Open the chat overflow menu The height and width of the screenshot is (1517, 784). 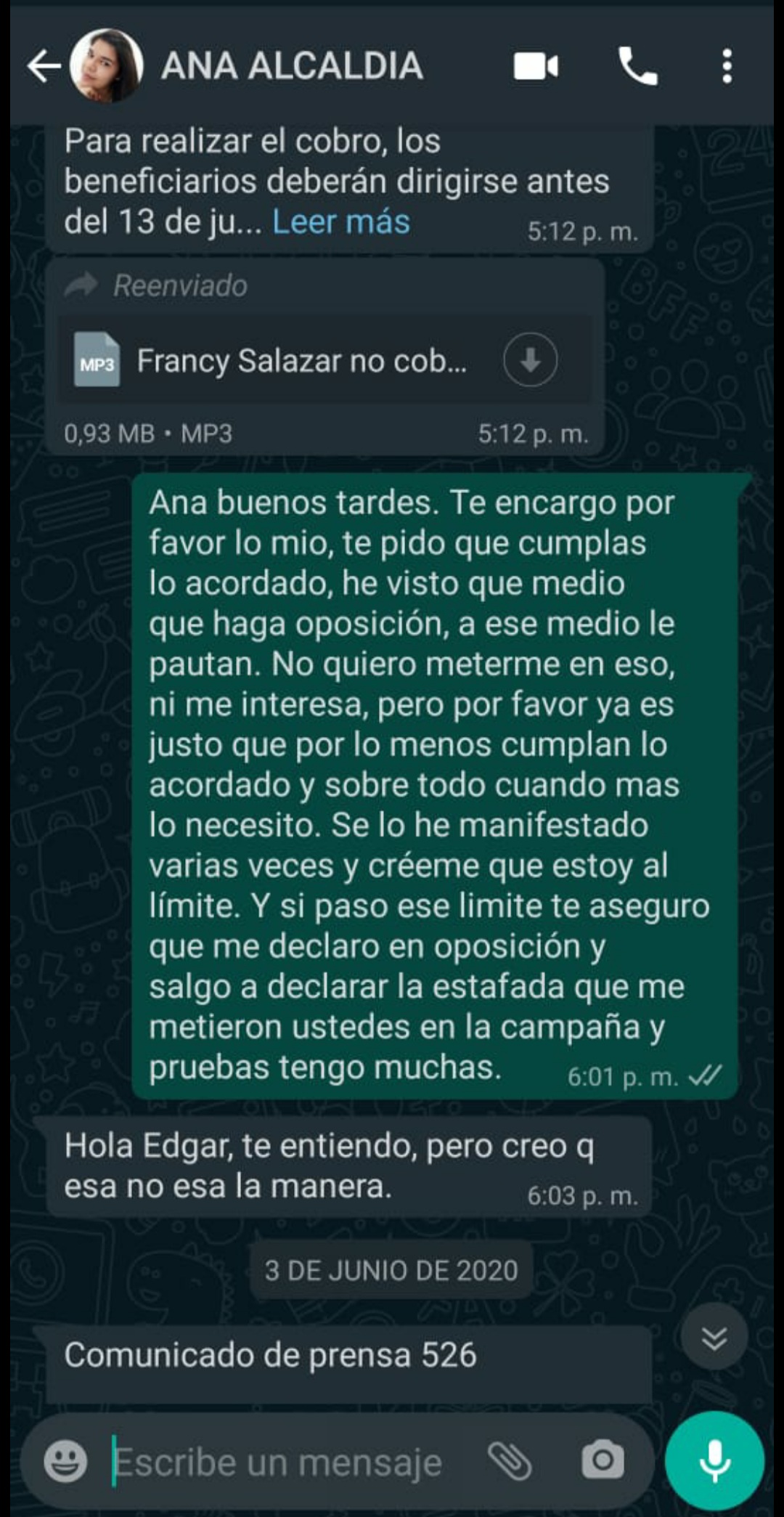[727, 67]
